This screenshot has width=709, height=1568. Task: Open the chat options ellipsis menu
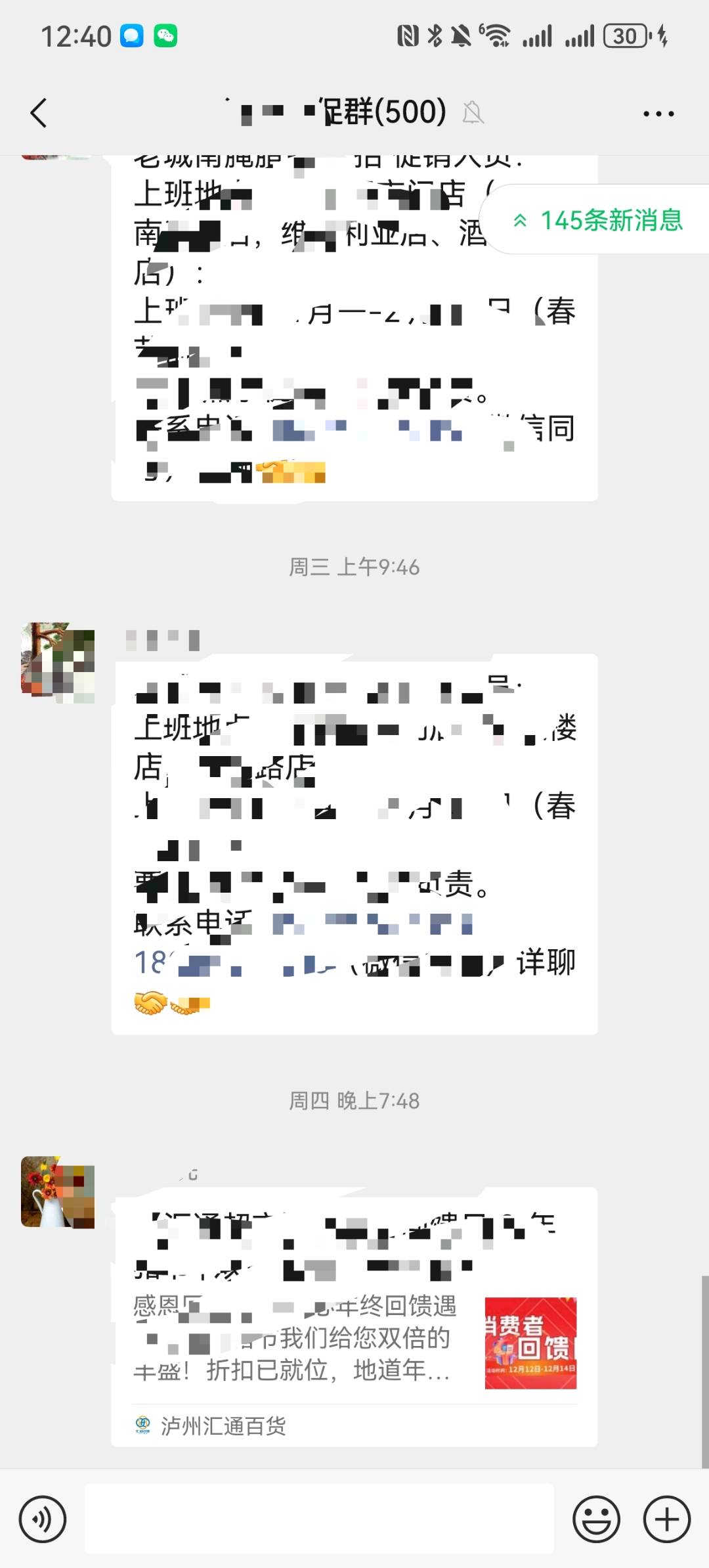657,113
